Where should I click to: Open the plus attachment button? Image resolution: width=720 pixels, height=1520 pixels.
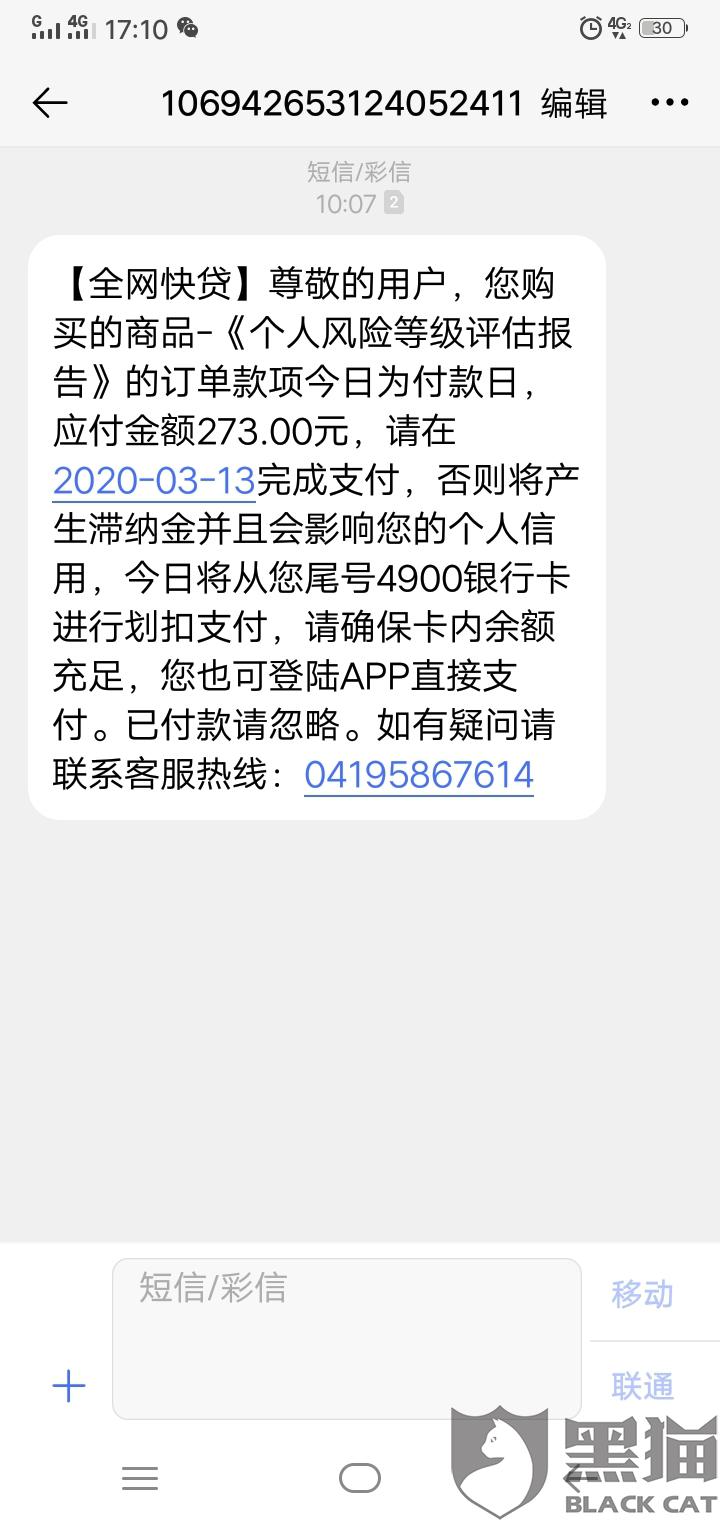pos(68,1386)
